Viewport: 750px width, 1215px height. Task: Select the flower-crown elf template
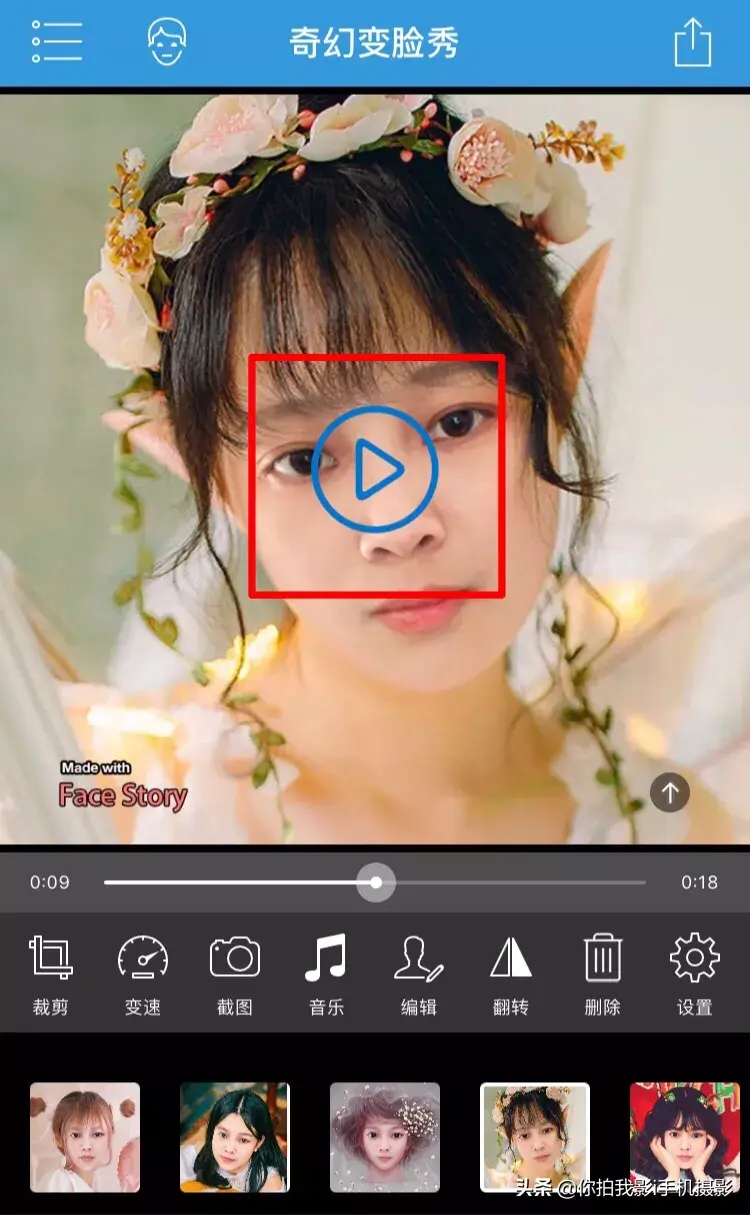point(535,1137)
